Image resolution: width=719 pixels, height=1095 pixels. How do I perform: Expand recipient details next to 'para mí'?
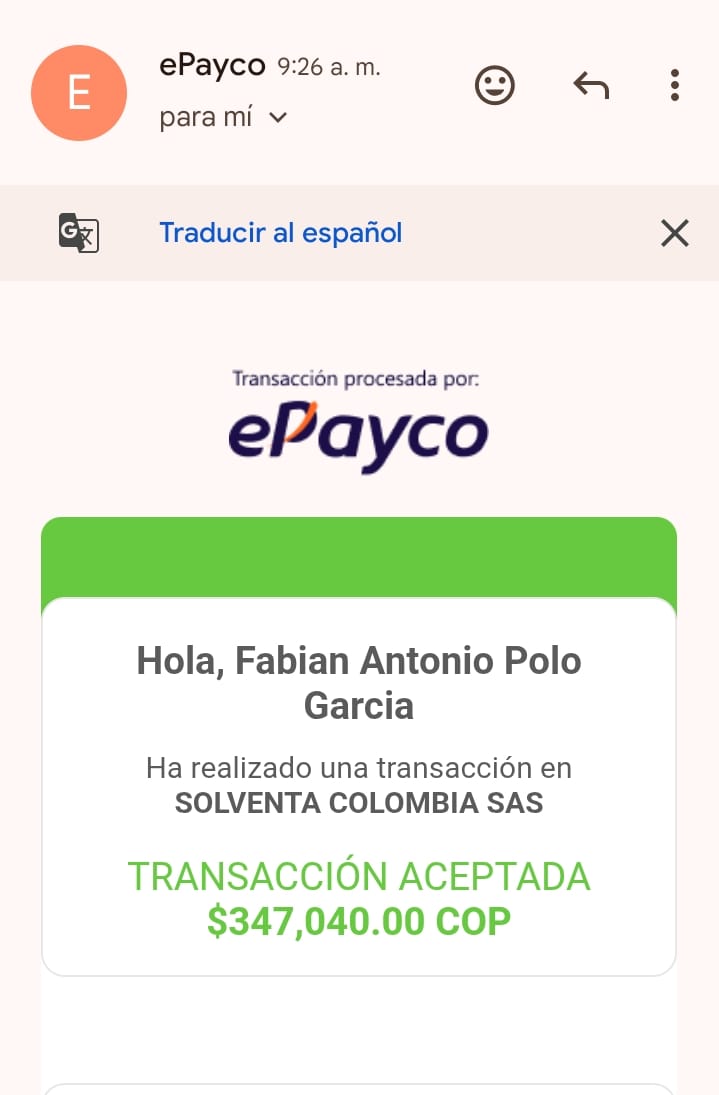(x=279, y=118)
